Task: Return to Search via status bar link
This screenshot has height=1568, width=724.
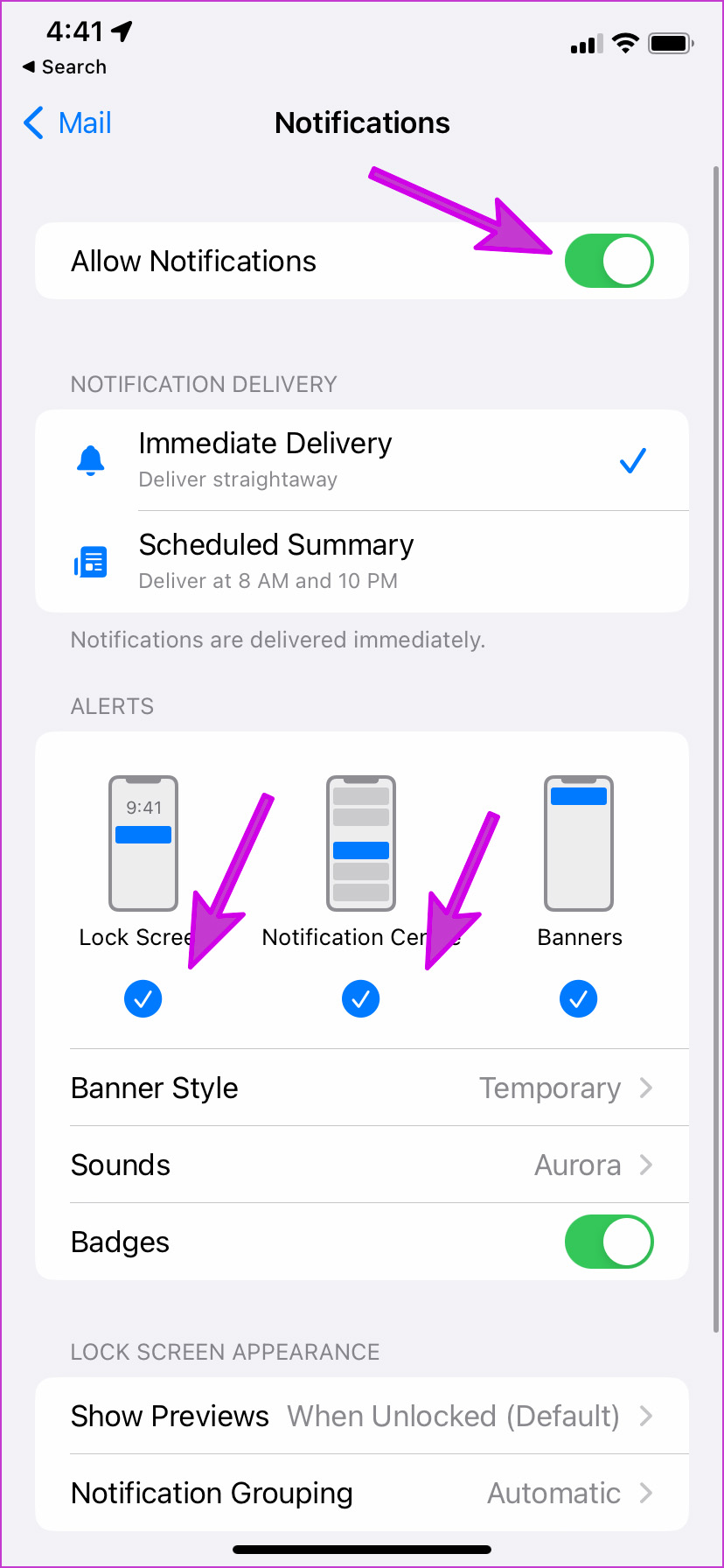Action: (65, 67)
